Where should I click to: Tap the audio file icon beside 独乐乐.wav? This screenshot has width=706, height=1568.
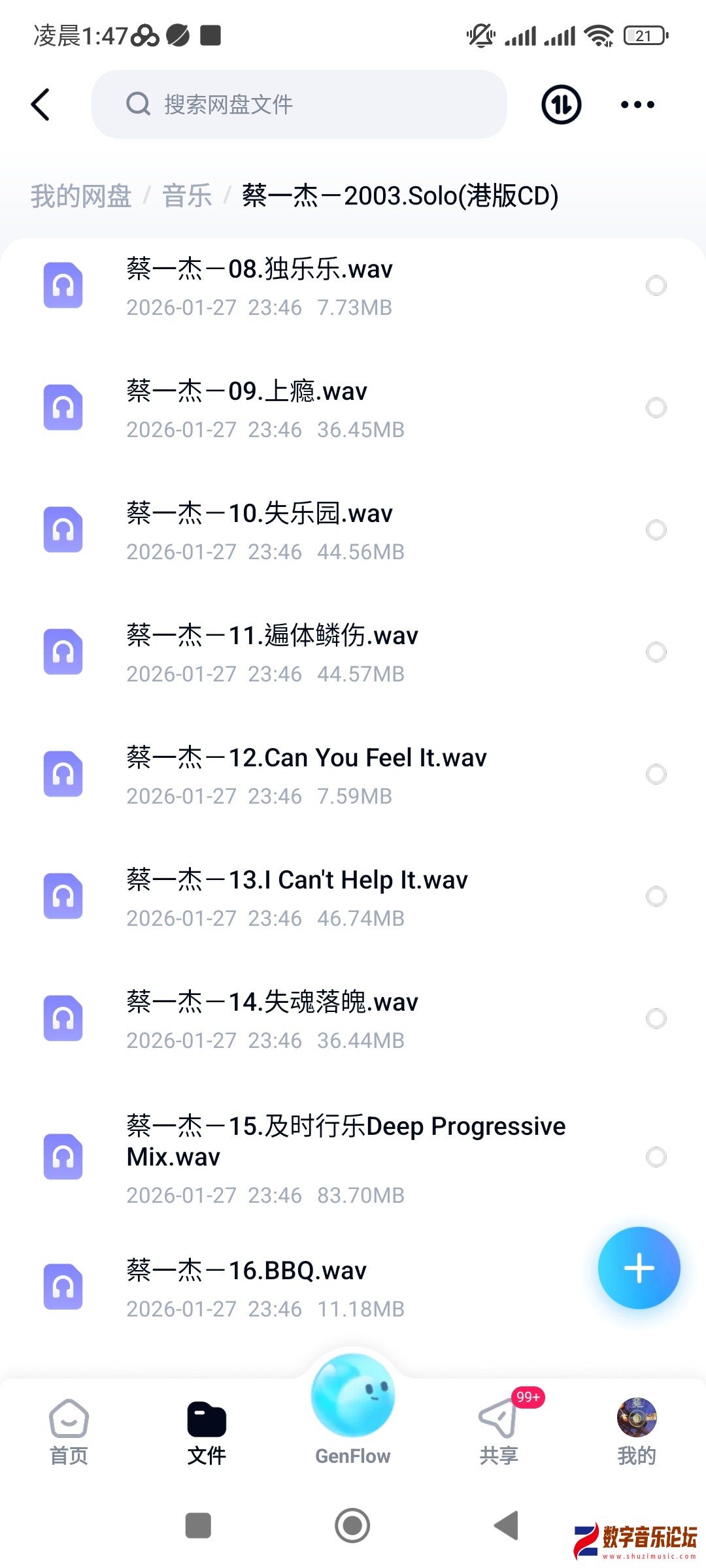click(63, 284)
